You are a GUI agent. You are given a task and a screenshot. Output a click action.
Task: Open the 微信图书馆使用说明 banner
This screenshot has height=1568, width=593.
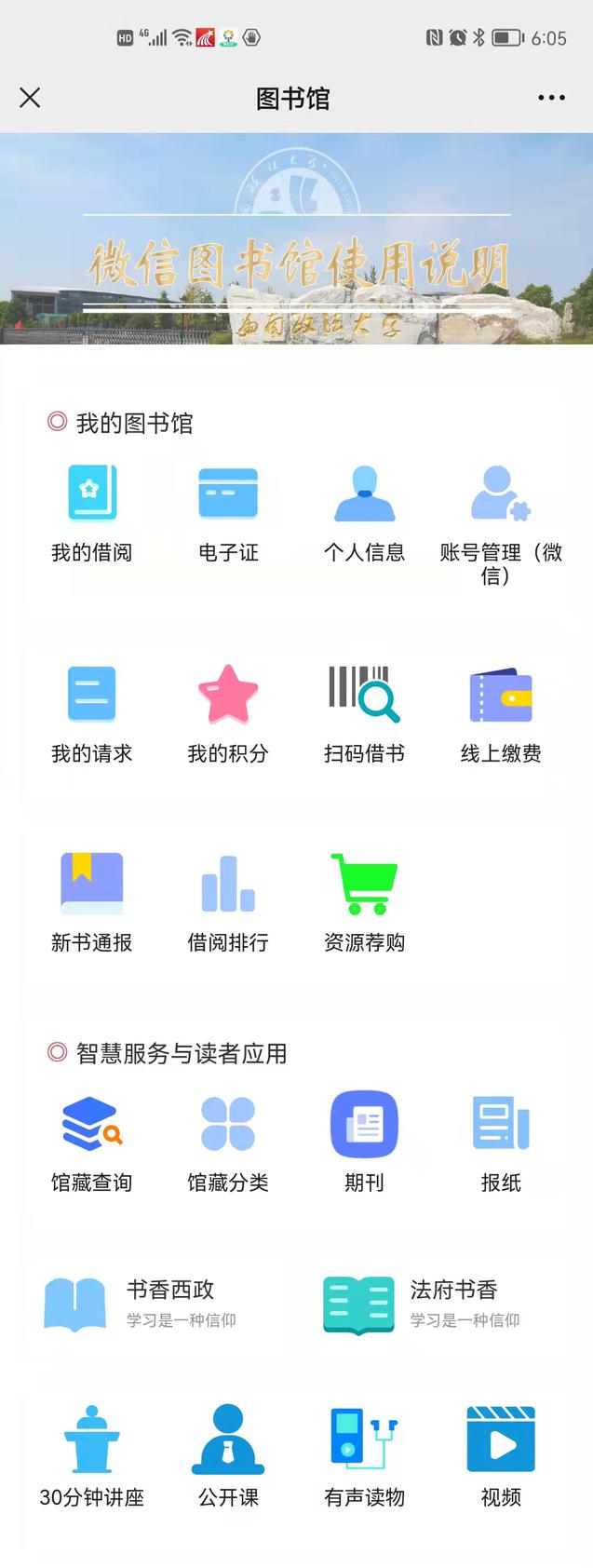tap(296, 239)
